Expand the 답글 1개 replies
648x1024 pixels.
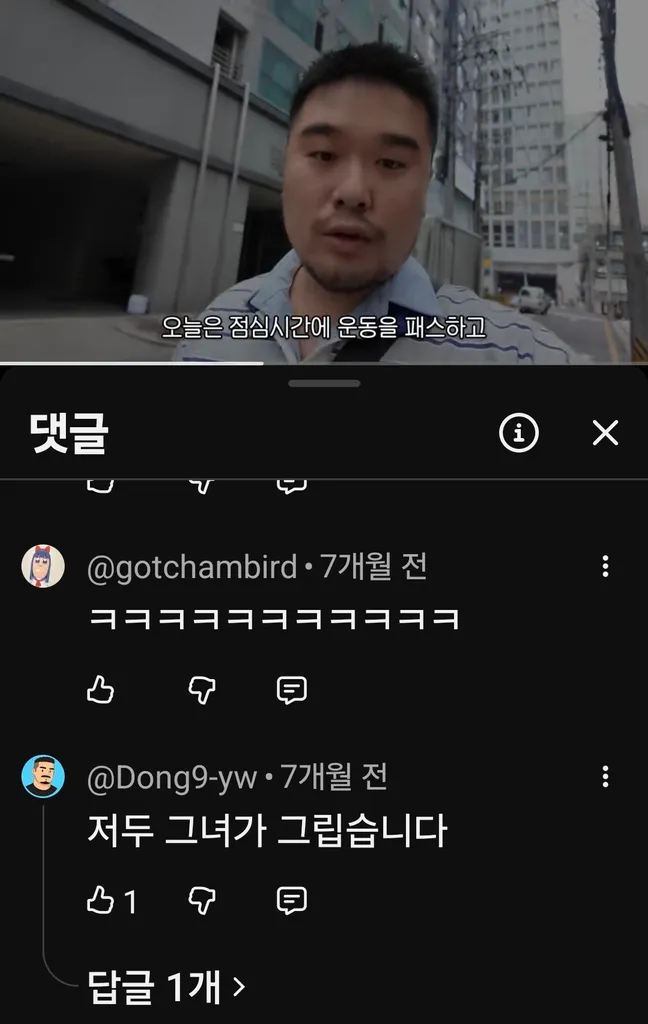point(166,988)
